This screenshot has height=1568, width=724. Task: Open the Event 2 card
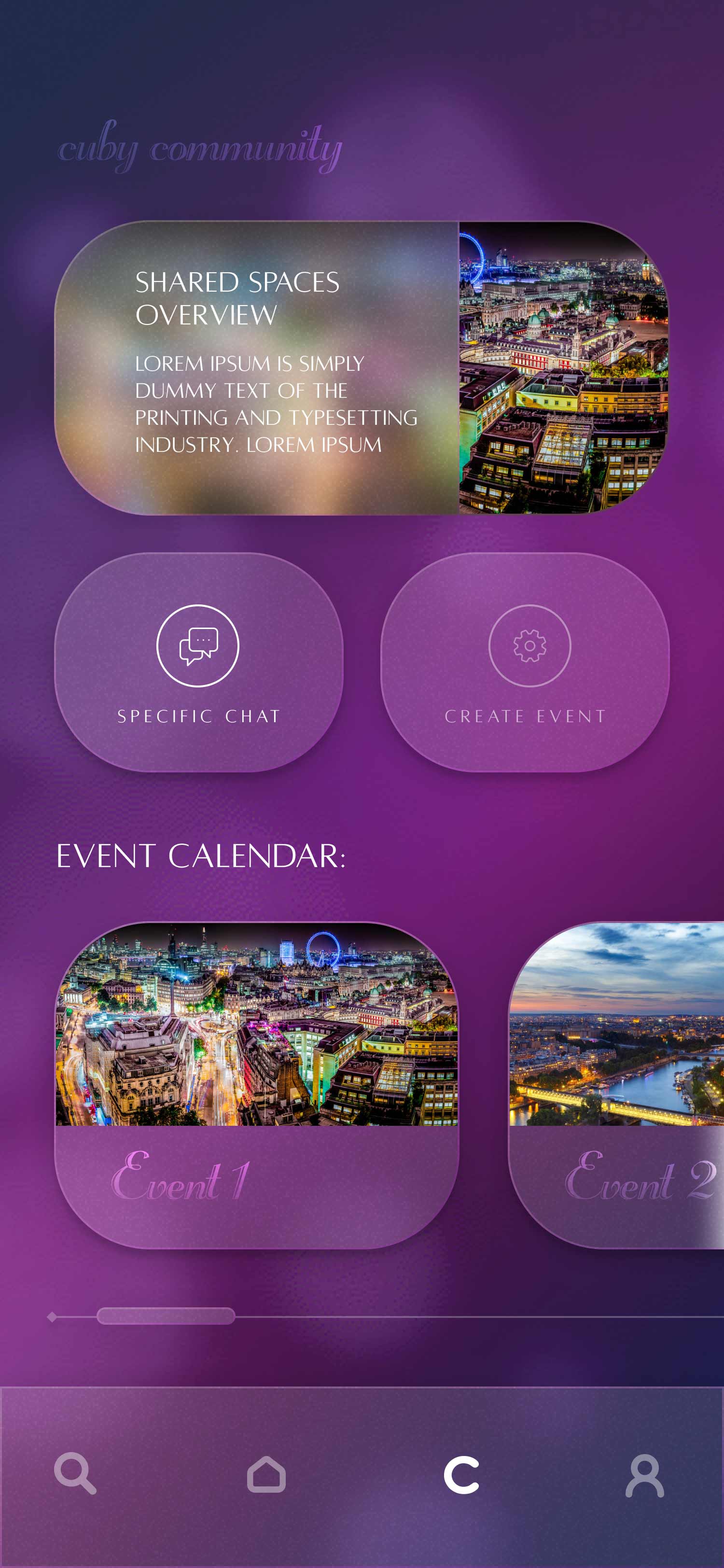[616, 1085]
